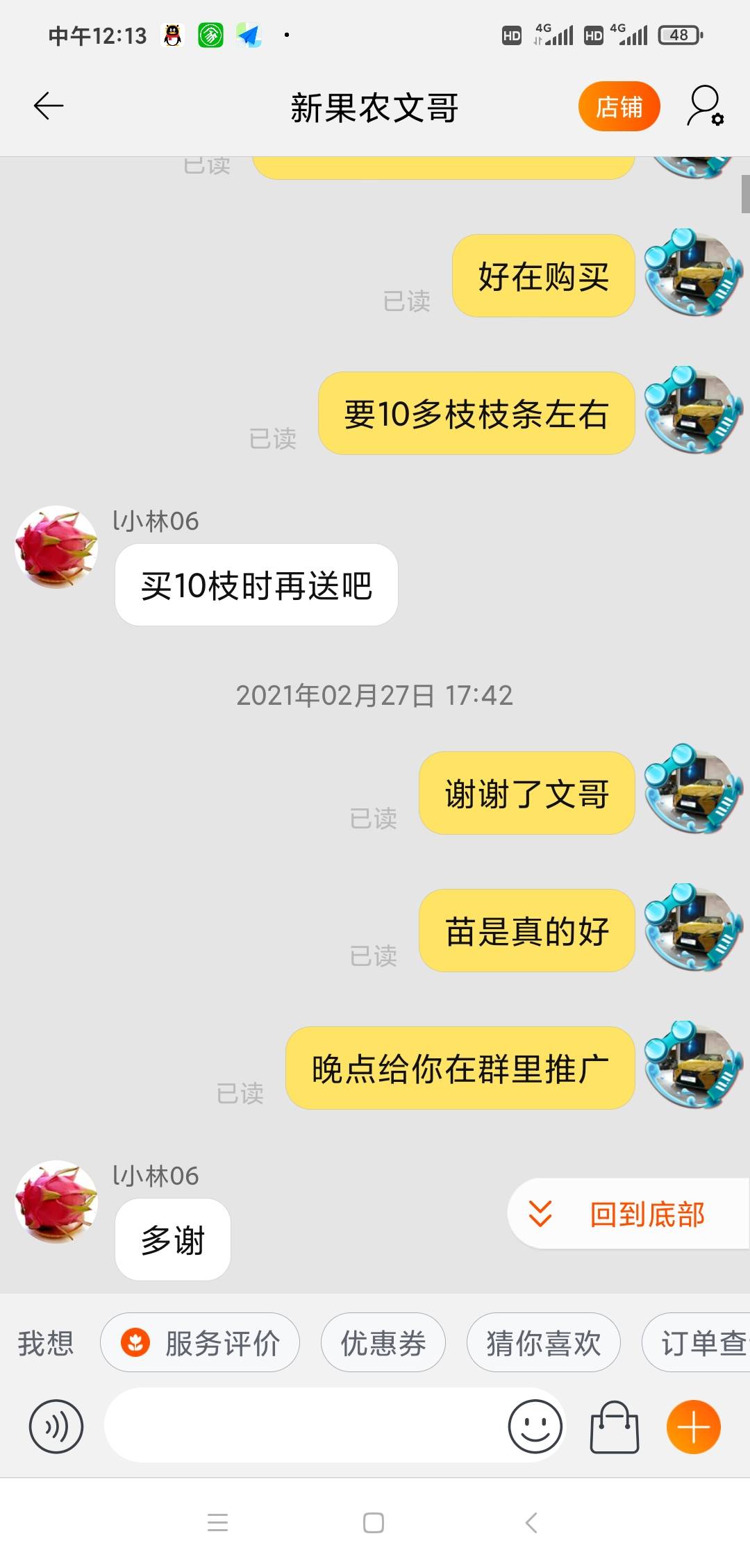Tap the 猜你喜欢 chip
The height and width of the screenshot is (1568, 750).
[543, 1342]
